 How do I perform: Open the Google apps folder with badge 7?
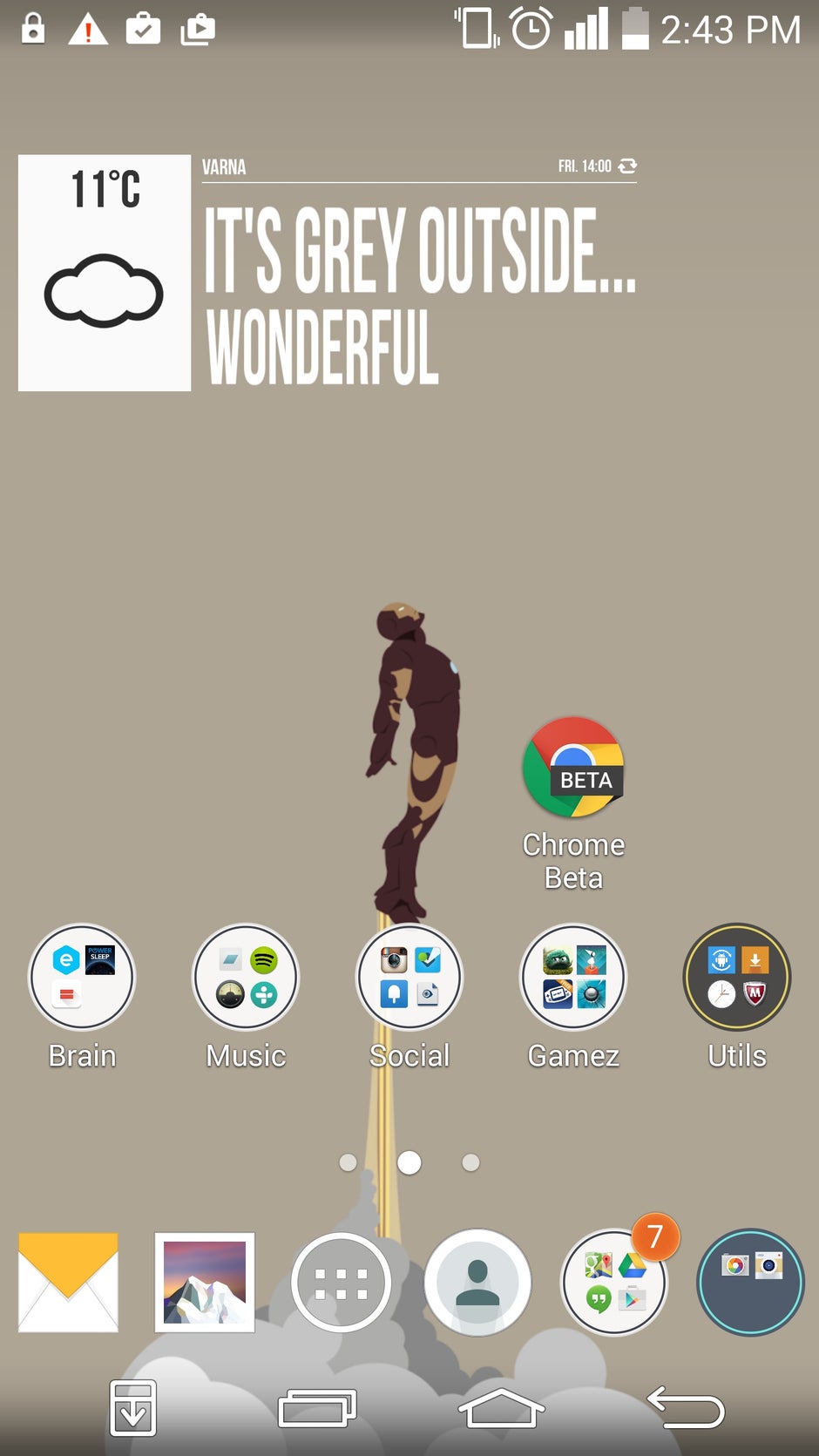pos(614,1283)
